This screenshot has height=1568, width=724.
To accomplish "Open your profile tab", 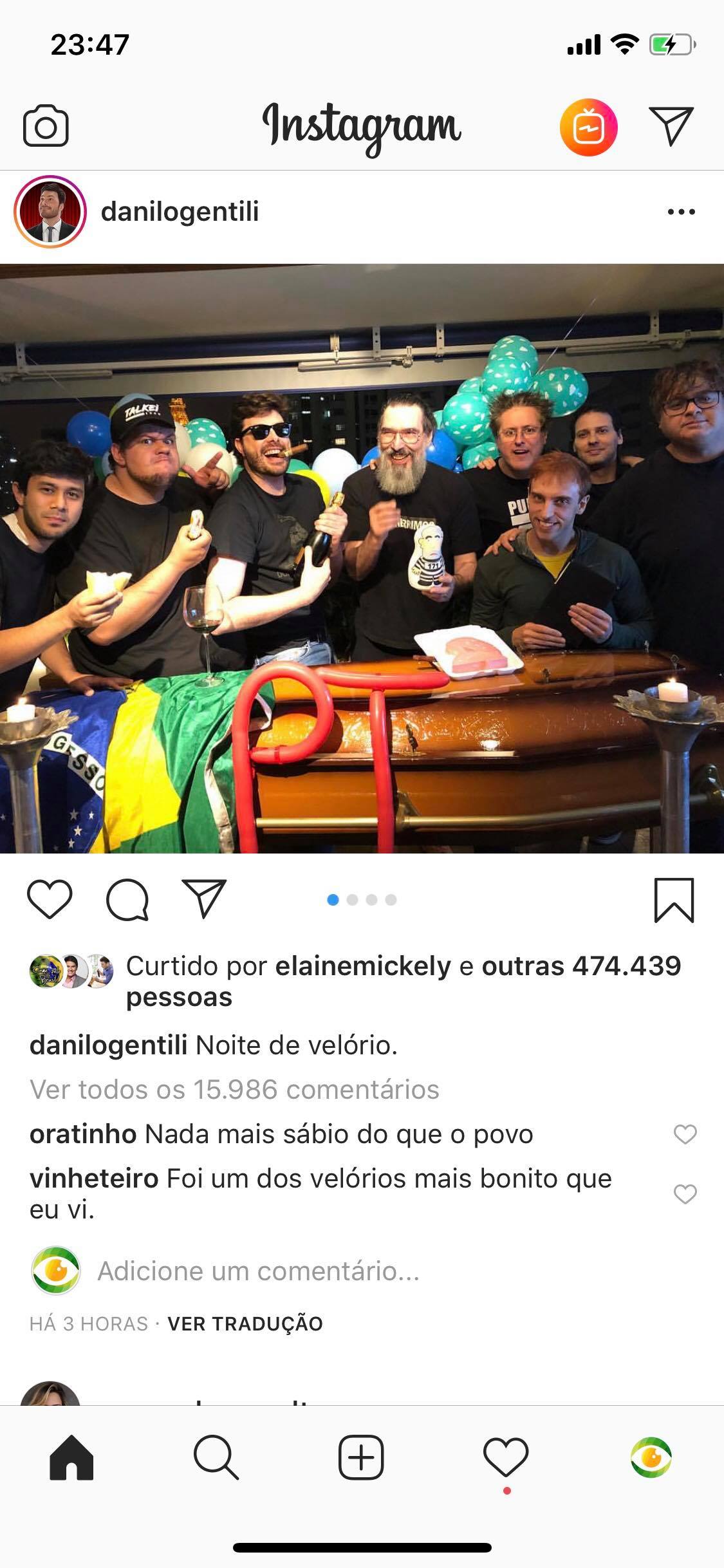I will pyautogui.click(x=651, y=1458).
